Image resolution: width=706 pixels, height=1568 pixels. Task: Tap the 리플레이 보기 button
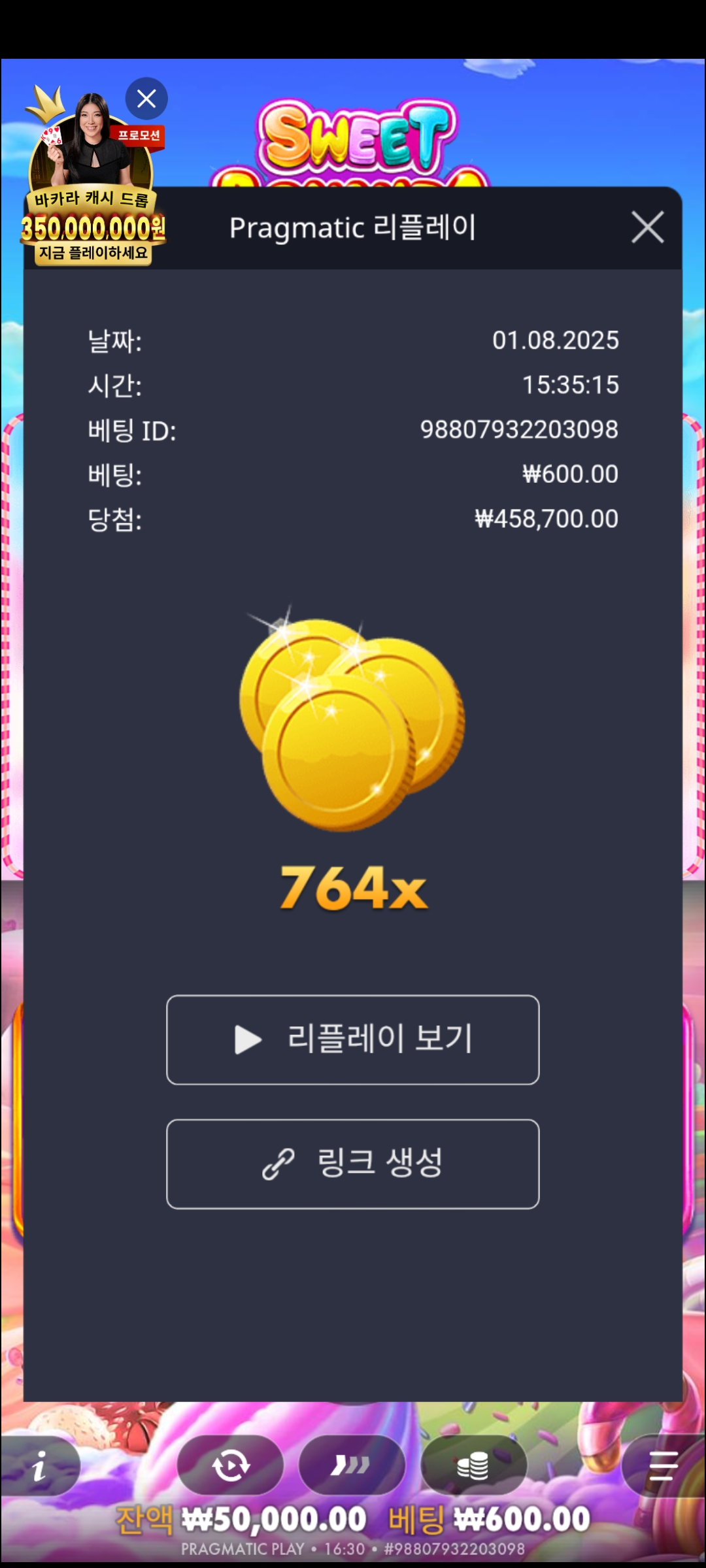click(x=353, y=1039)
